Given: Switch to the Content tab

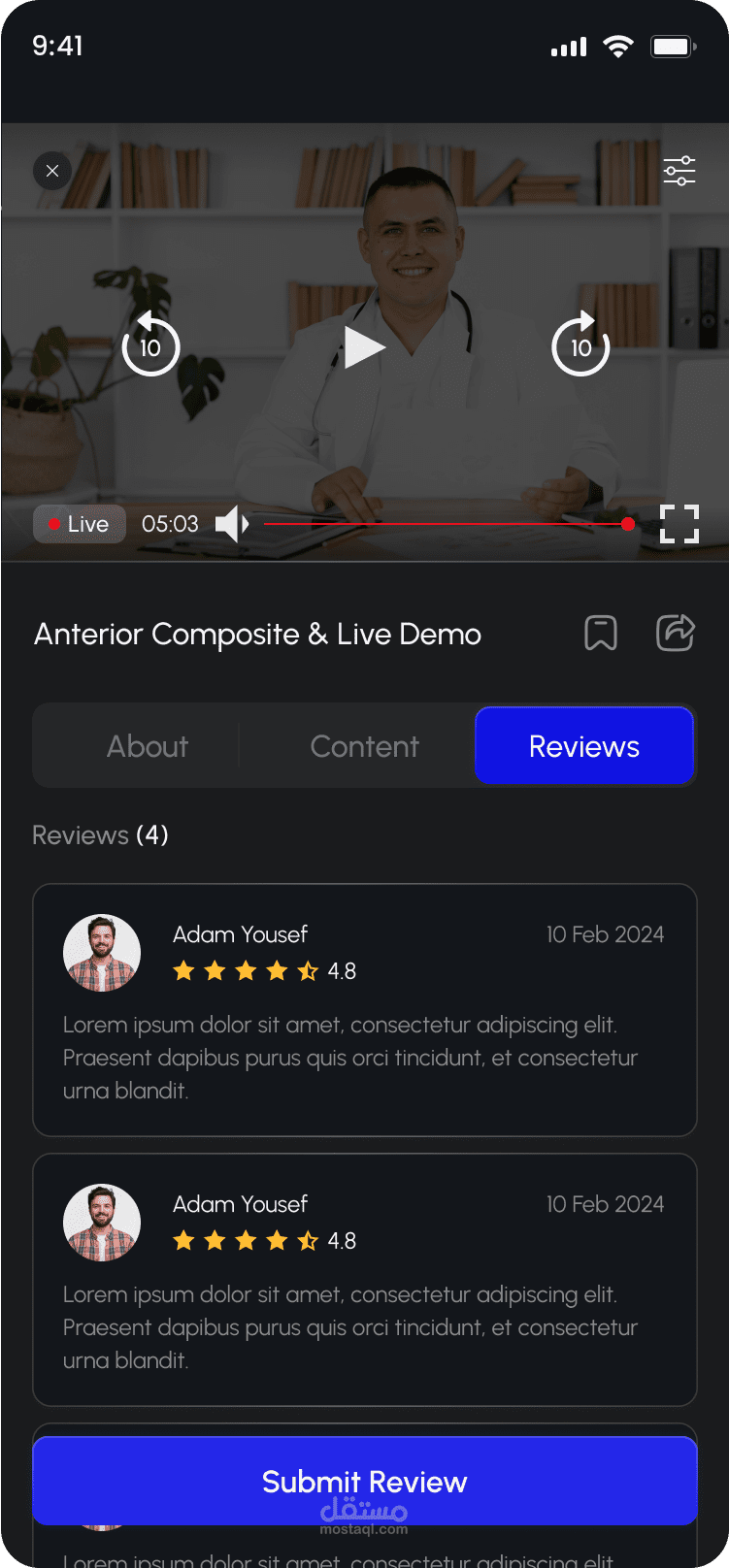Looking at the screenshot, I should [365, 746].
